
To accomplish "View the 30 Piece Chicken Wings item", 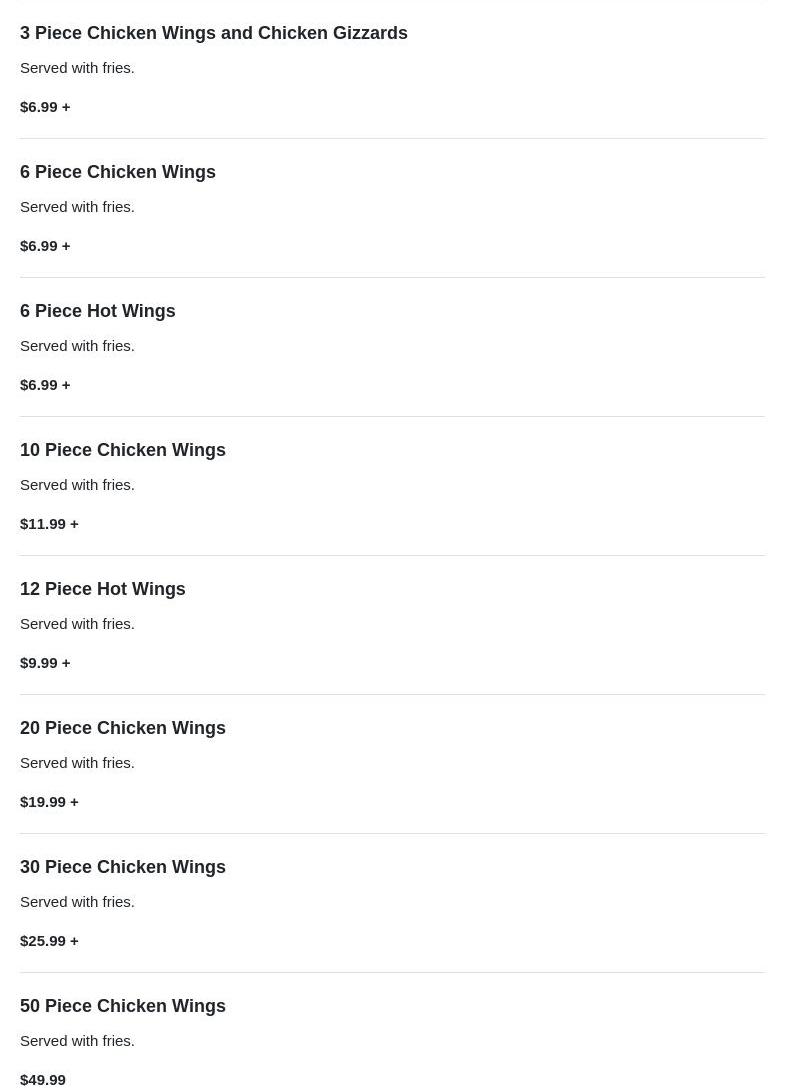I will point(123,867).
